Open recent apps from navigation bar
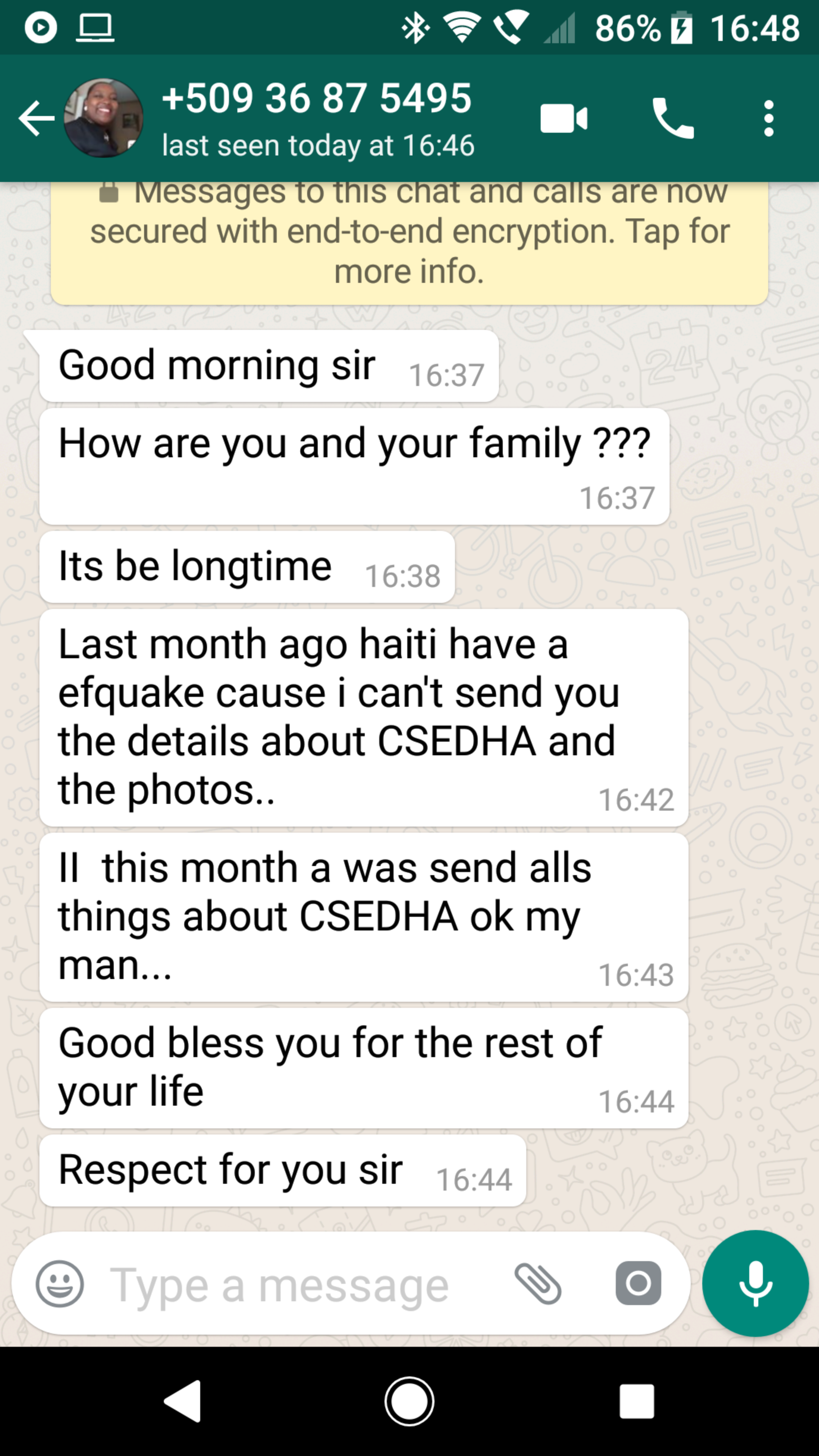The image size is (819, 1456). point(637,1401)
